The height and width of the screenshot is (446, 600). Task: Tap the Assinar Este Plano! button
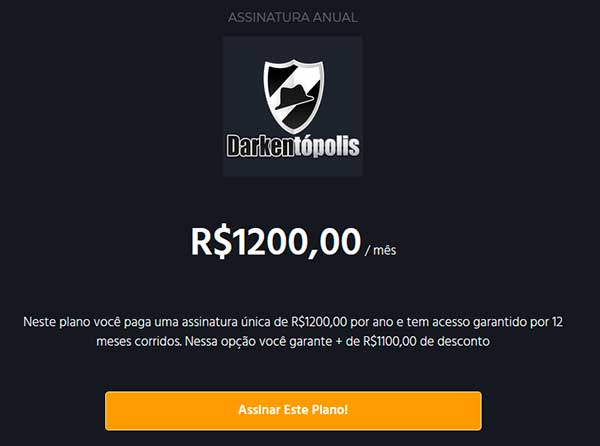[293, 411]
